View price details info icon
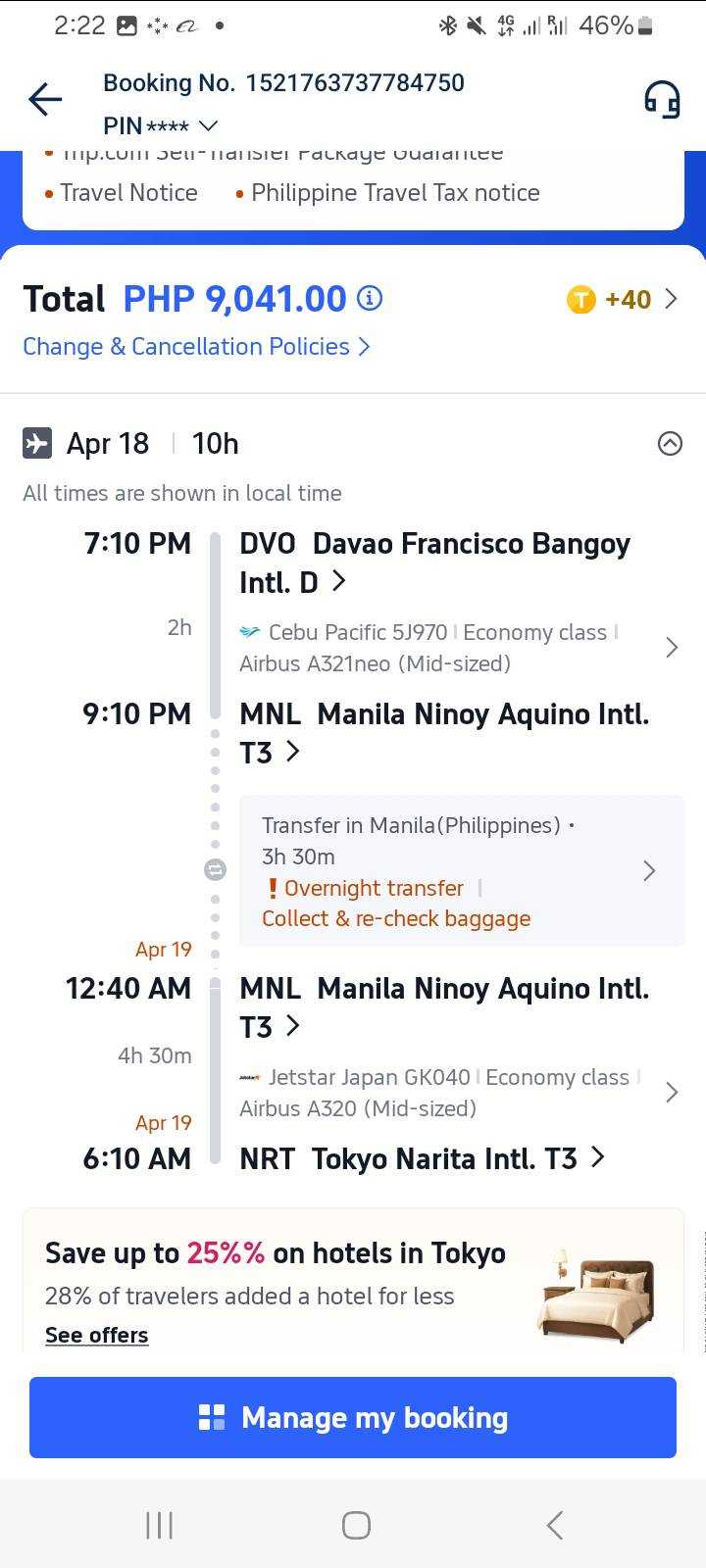706x1568 pixels. pos(370,298)
